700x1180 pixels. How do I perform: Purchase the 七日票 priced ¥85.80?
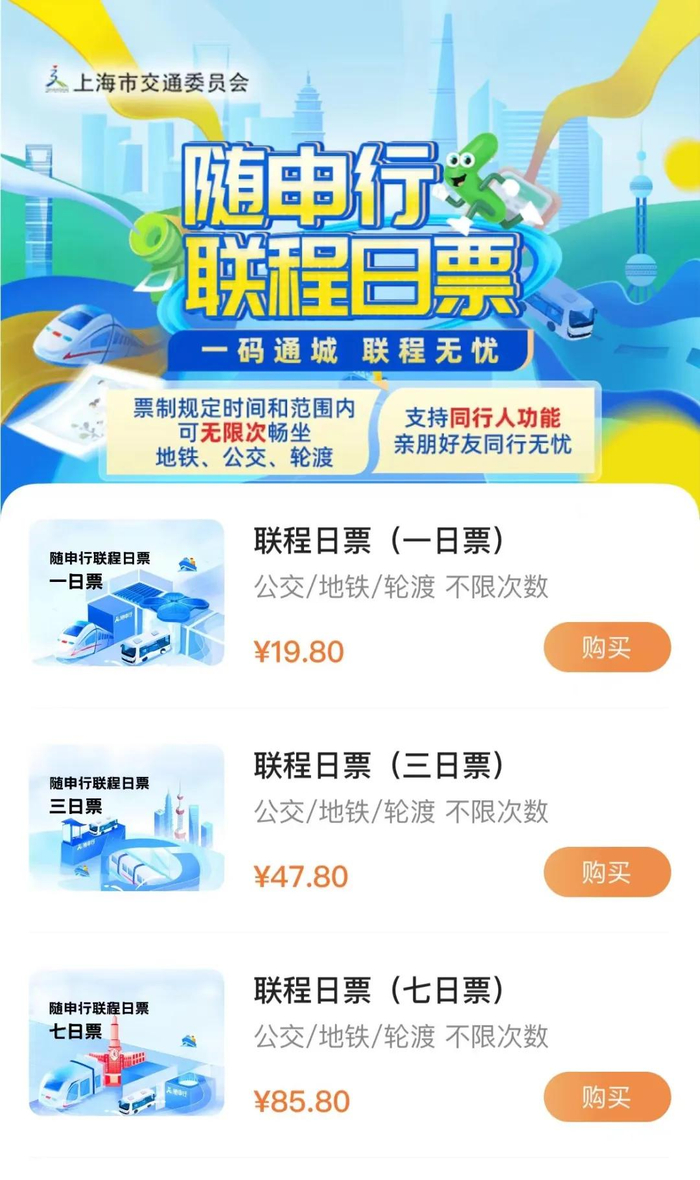(x=607, y=1097)
